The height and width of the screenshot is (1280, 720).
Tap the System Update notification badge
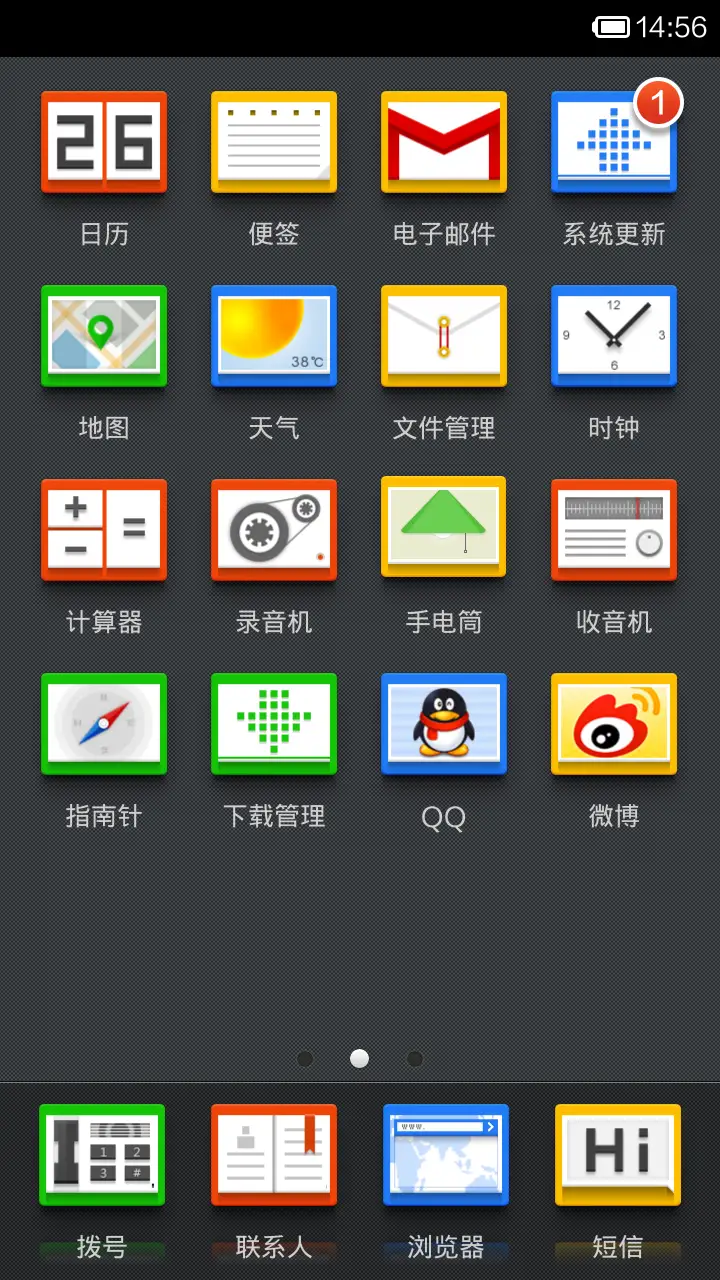[x=657, y=101]
